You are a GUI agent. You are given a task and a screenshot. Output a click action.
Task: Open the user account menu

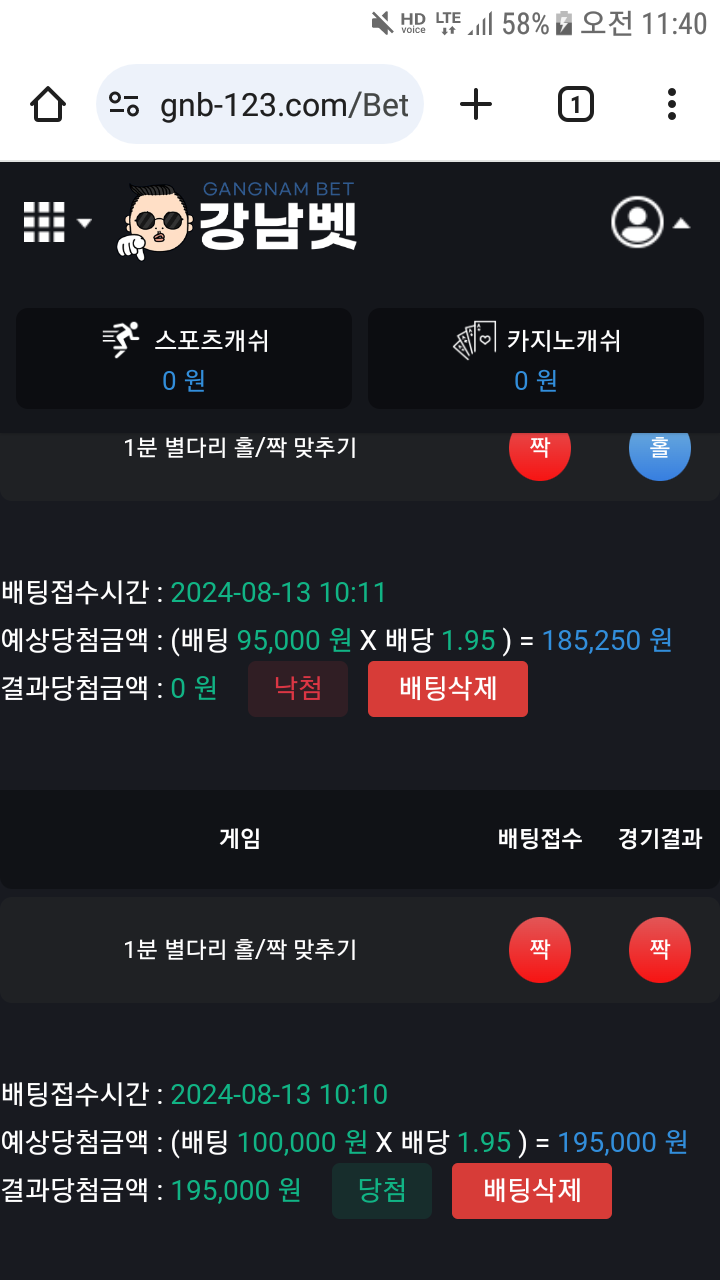pyautogui.click(x=650, y=222)
